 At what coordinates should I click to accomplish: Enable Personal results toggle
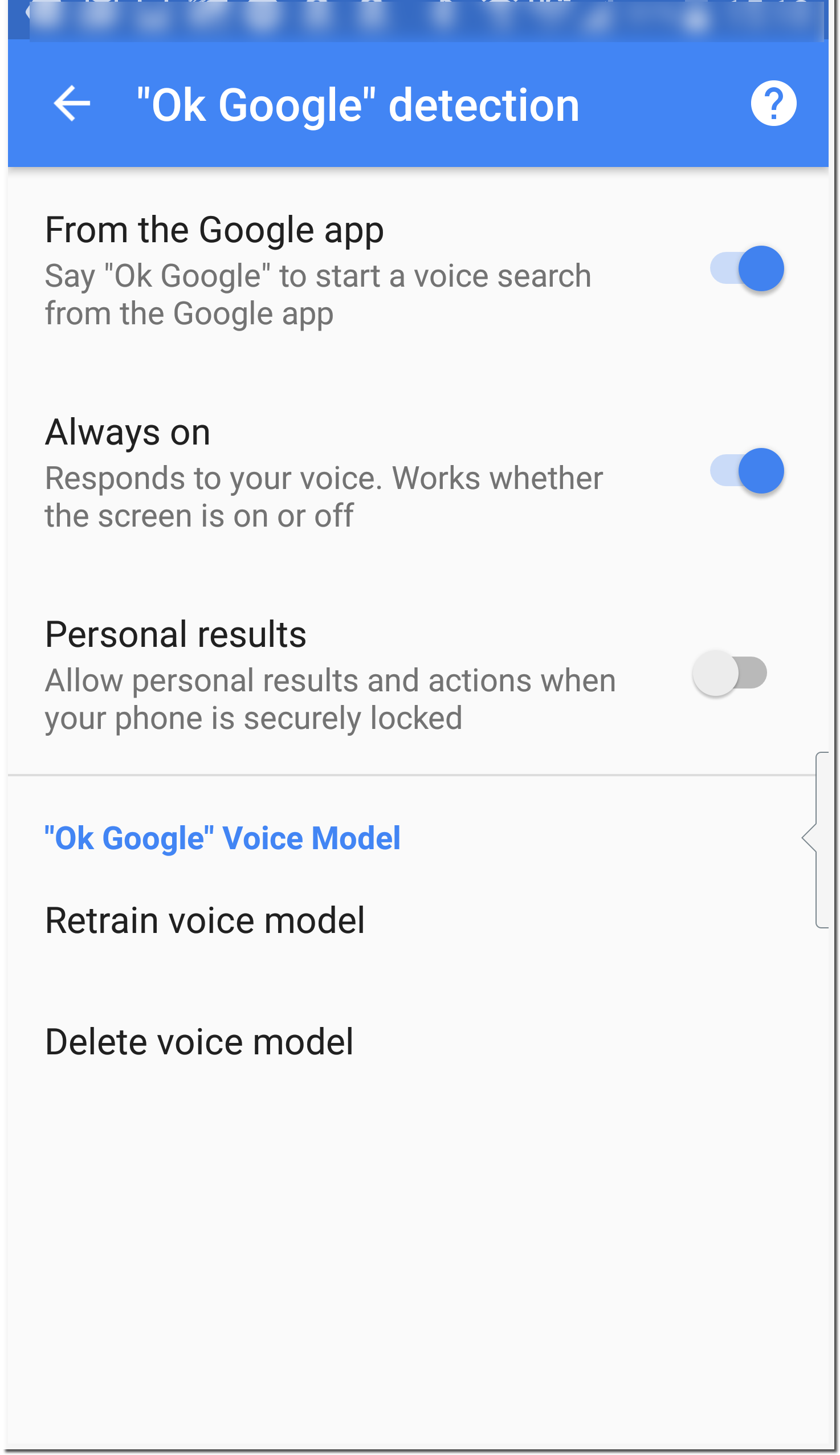click(x=729, y=673)
